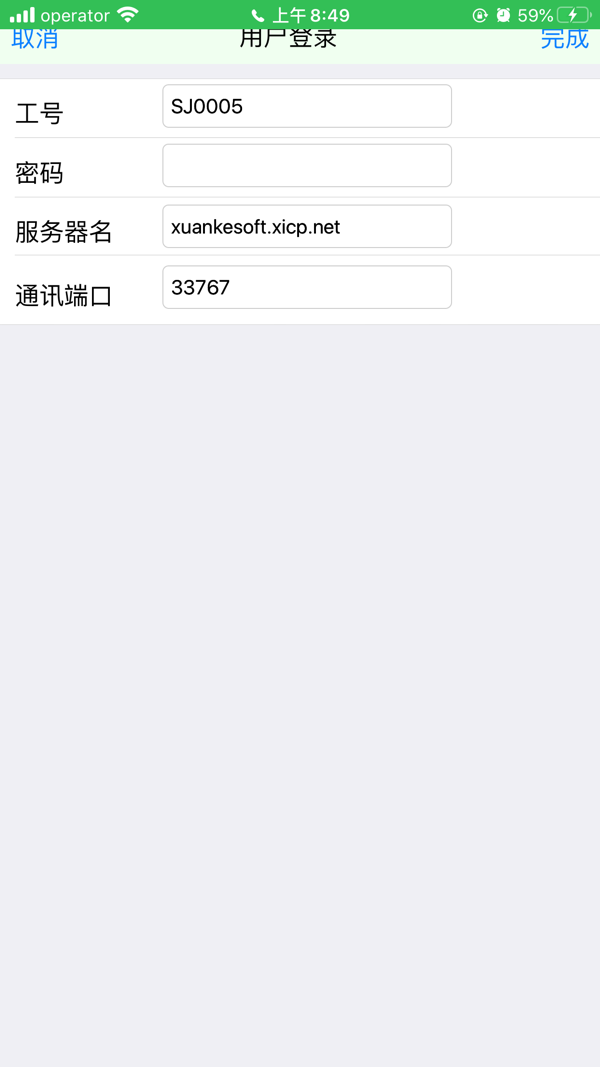Image resolution: width=600 pixels, height=1067 pixels.
Task: Tap 取消 to cancel login
Action: 35,40
